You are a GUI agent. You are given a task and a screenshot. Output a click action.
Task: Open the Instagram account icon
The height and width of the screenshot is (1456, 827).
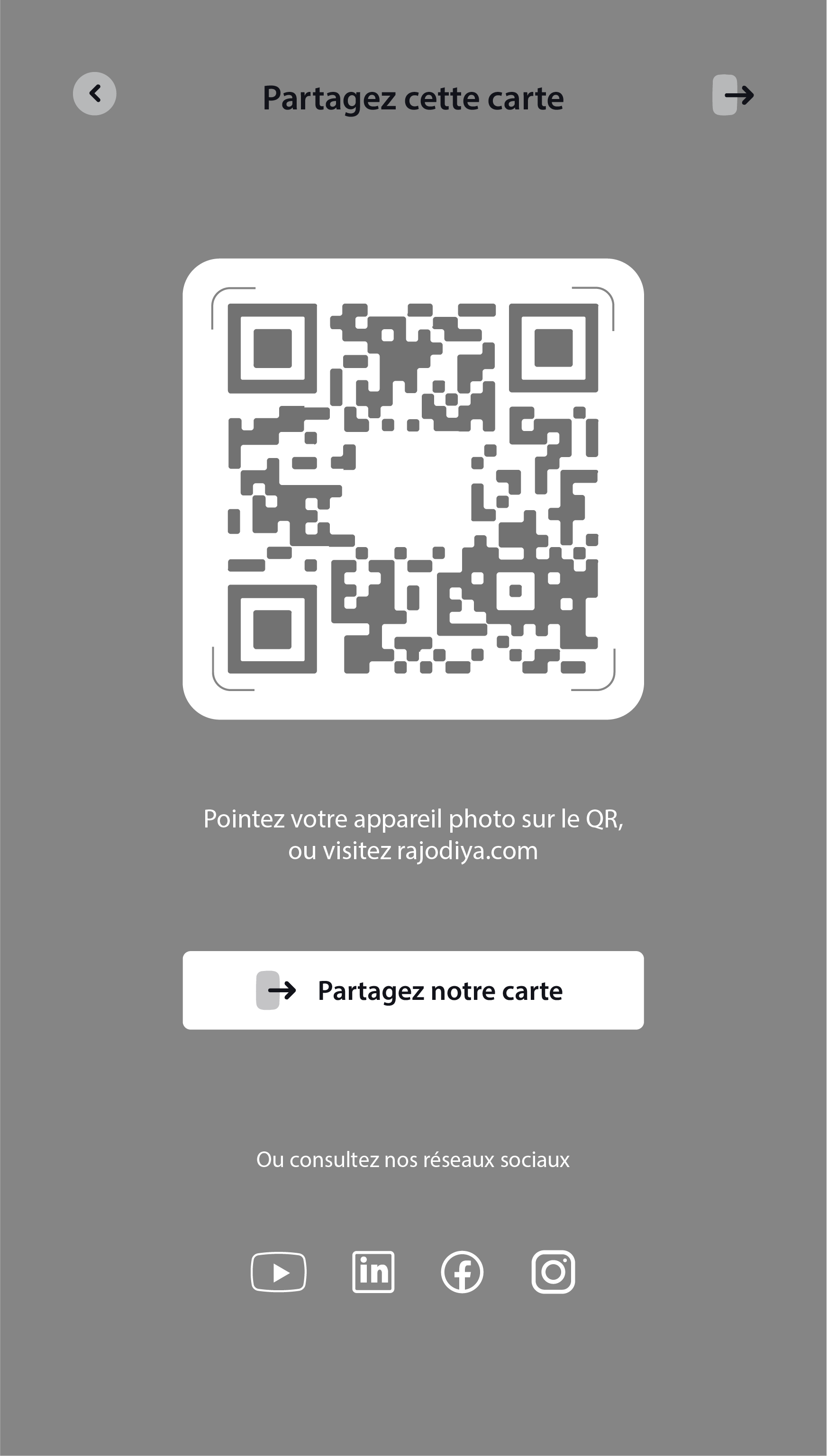click(553, 1272)
